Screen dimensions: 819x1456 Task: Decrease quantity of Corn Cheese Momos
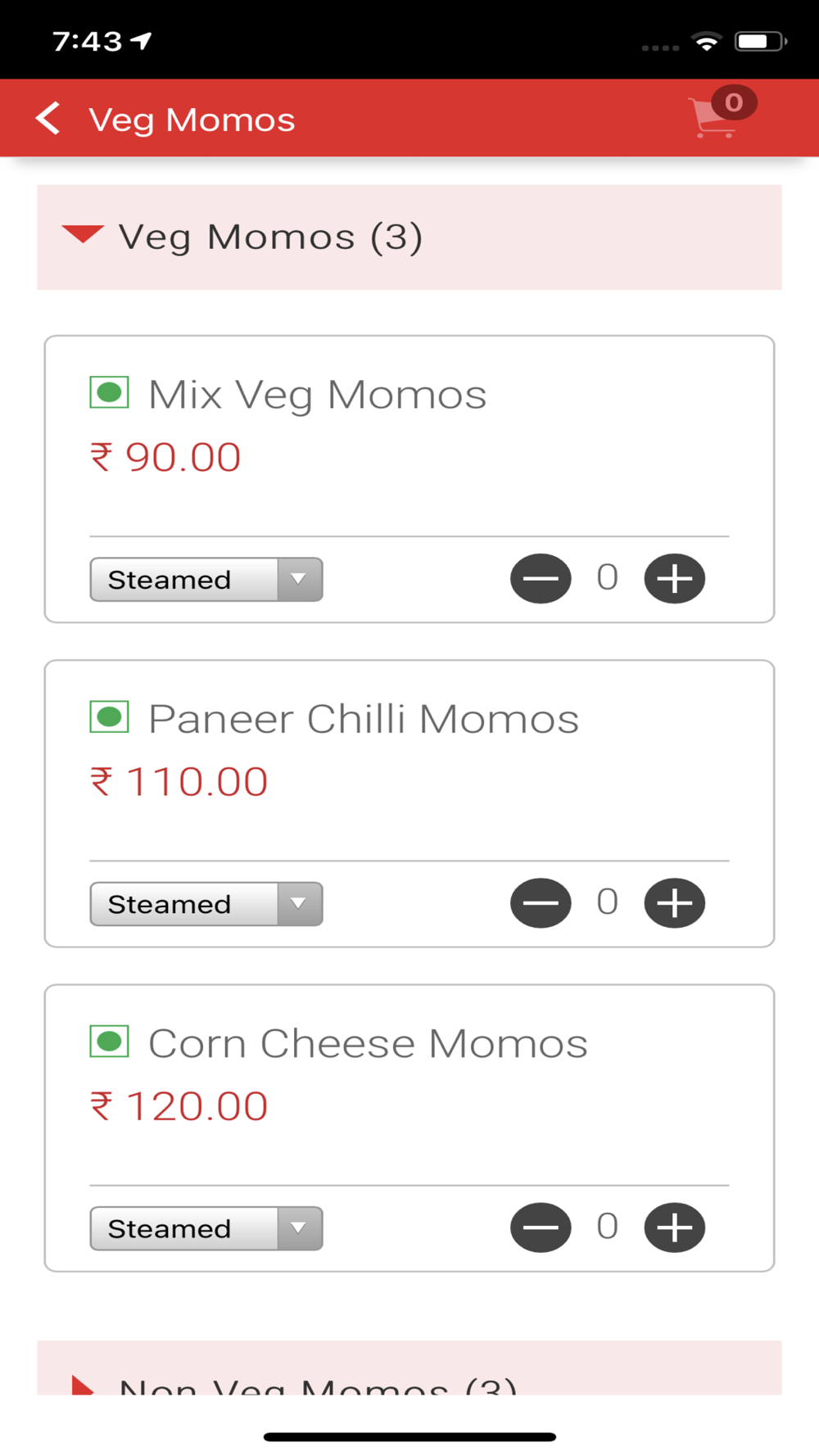tap(541, 1228)
